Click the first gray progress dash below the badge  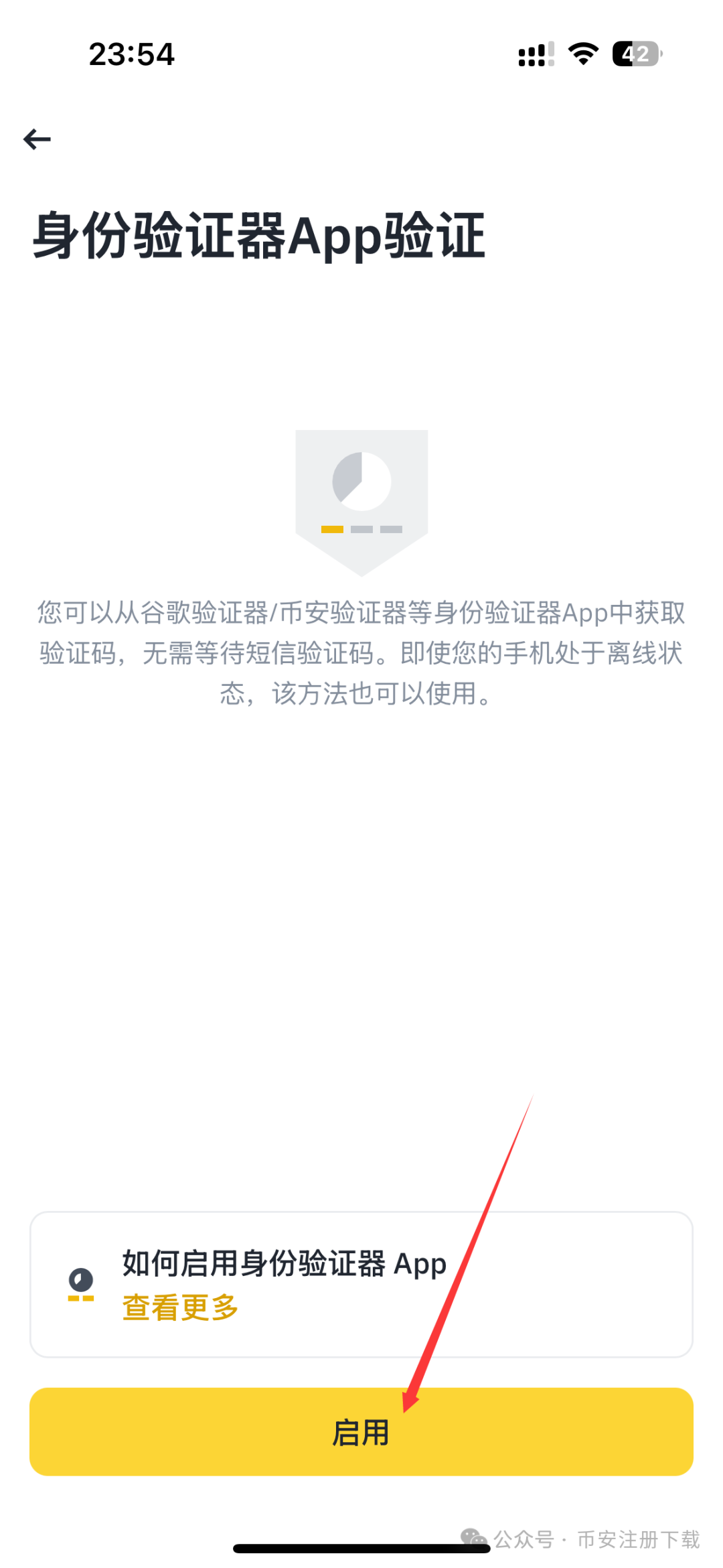click(360, 529)
